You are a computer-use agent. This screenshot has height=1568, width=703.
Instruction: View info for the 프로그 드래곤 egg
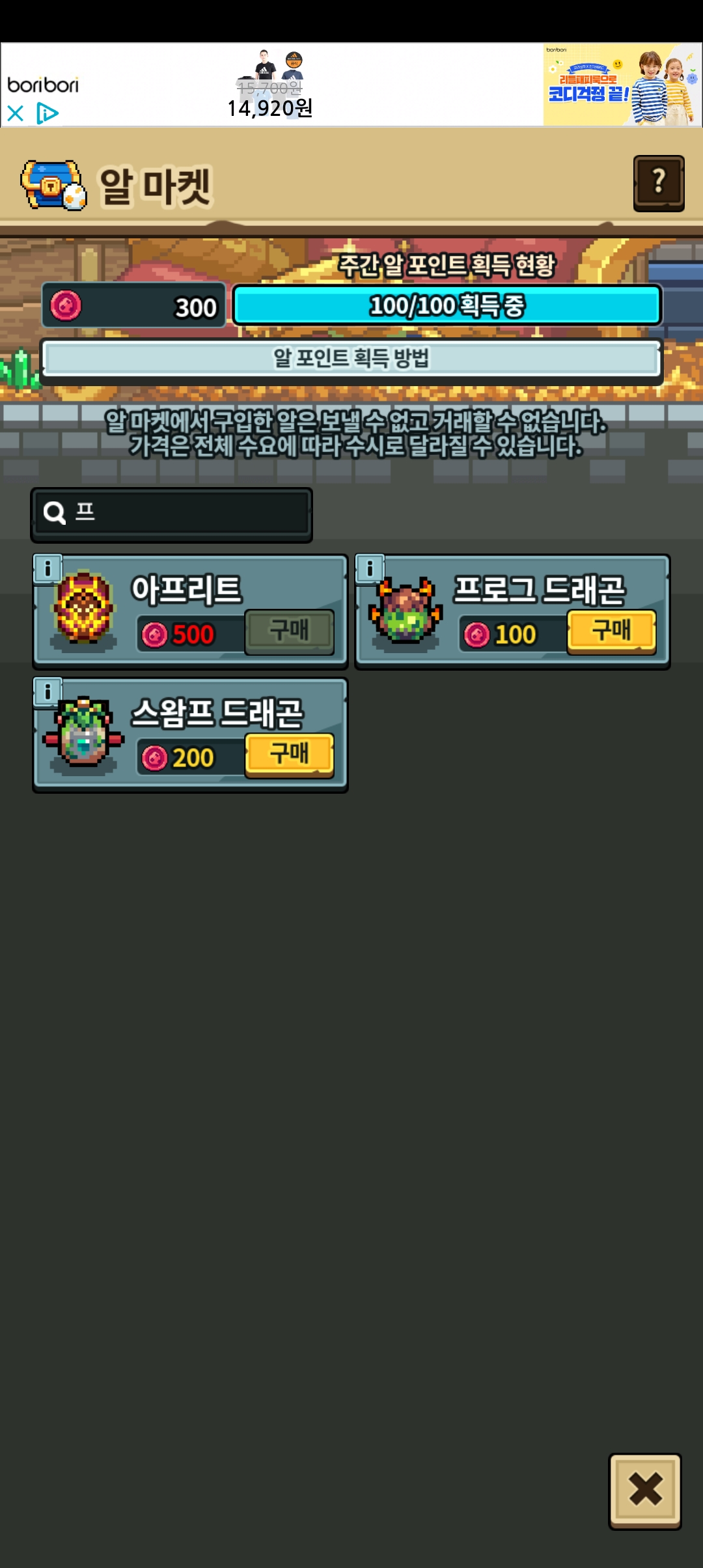pyautogui.click(x=370, y=568)
